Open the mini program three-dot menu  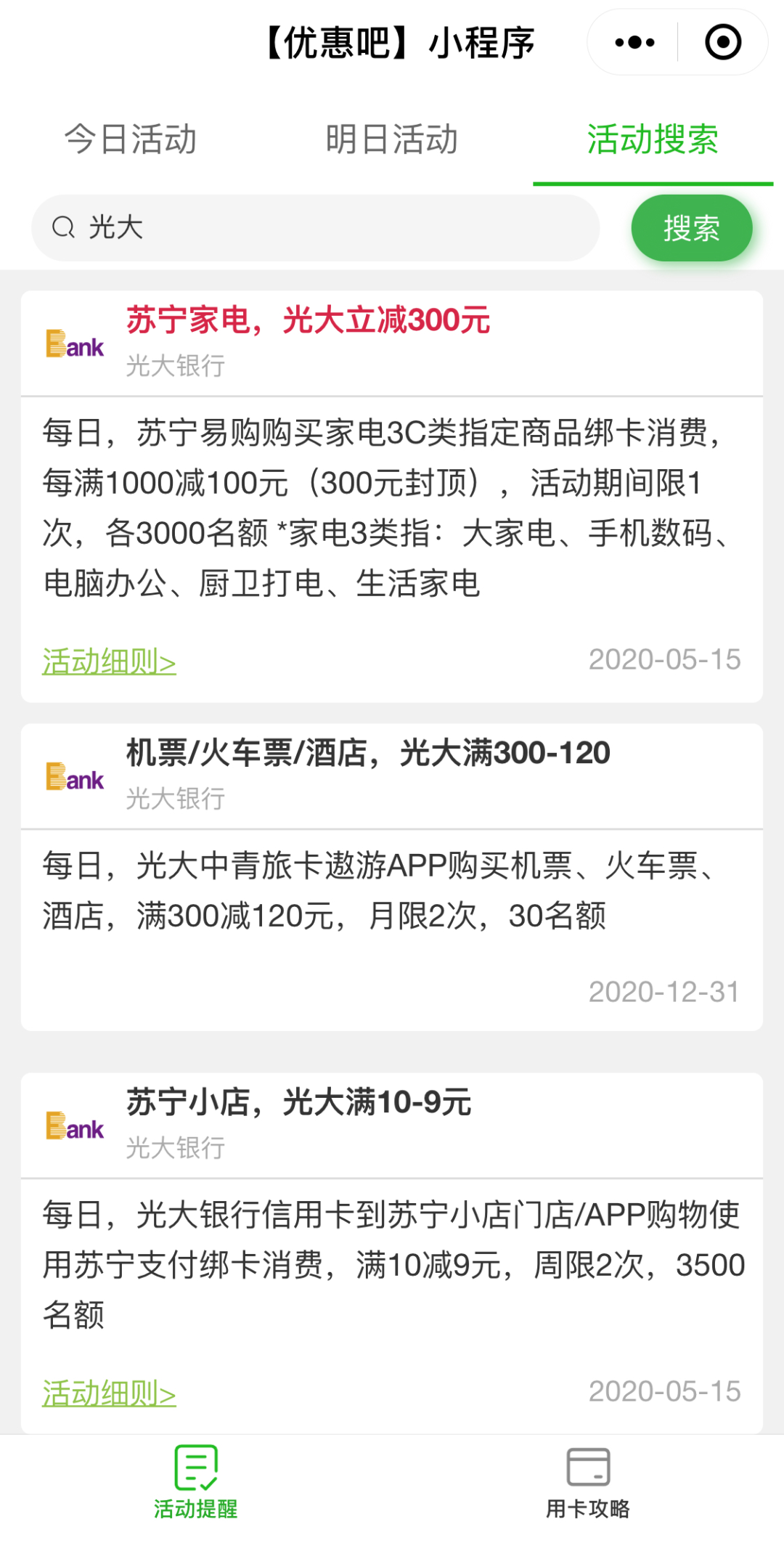pos(634,42)
